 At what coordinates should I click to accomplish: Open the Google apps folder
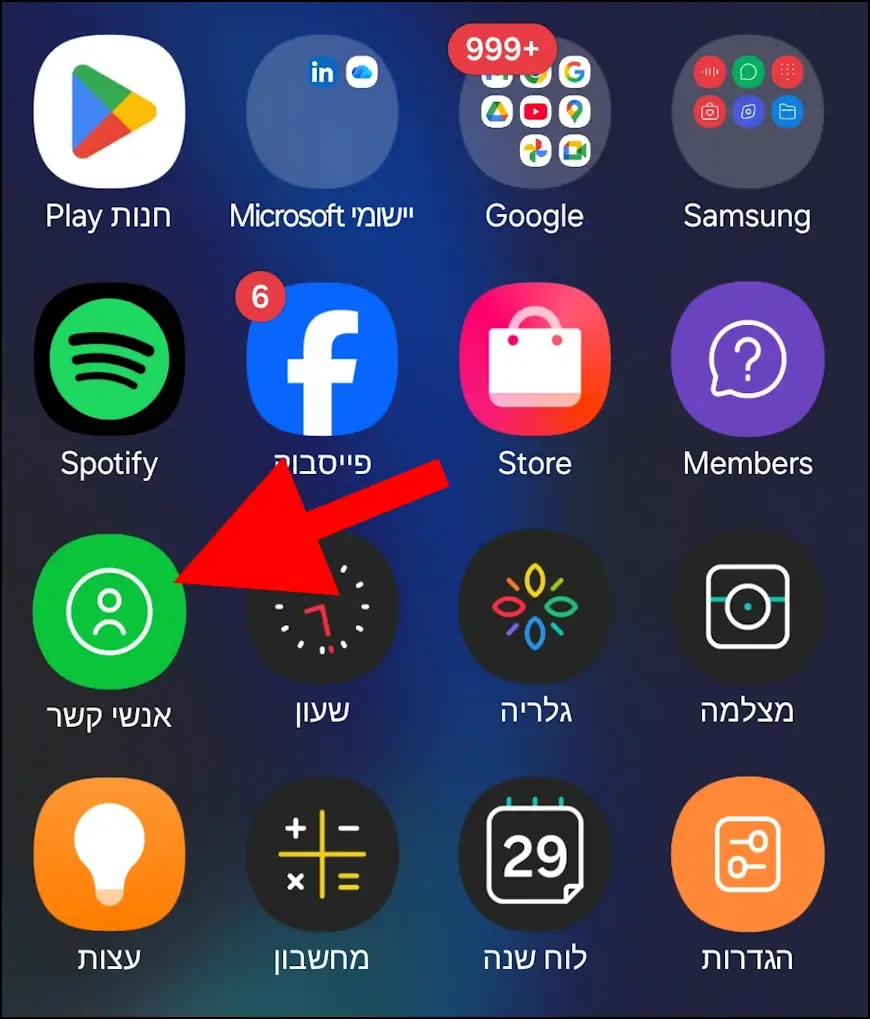pyautogui.click(x=535, y=110)
